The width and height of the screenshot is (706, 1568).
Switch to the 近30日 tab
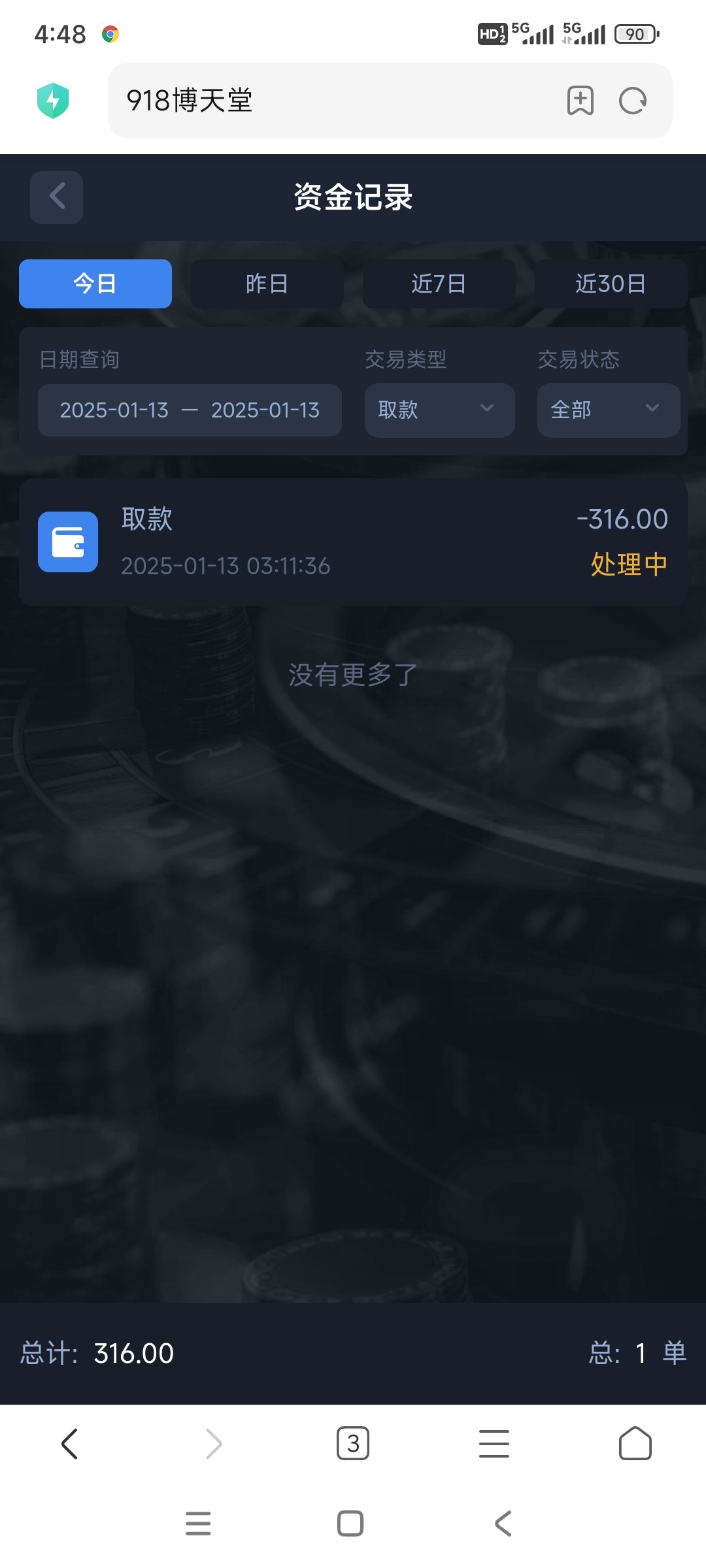(611, 284)
